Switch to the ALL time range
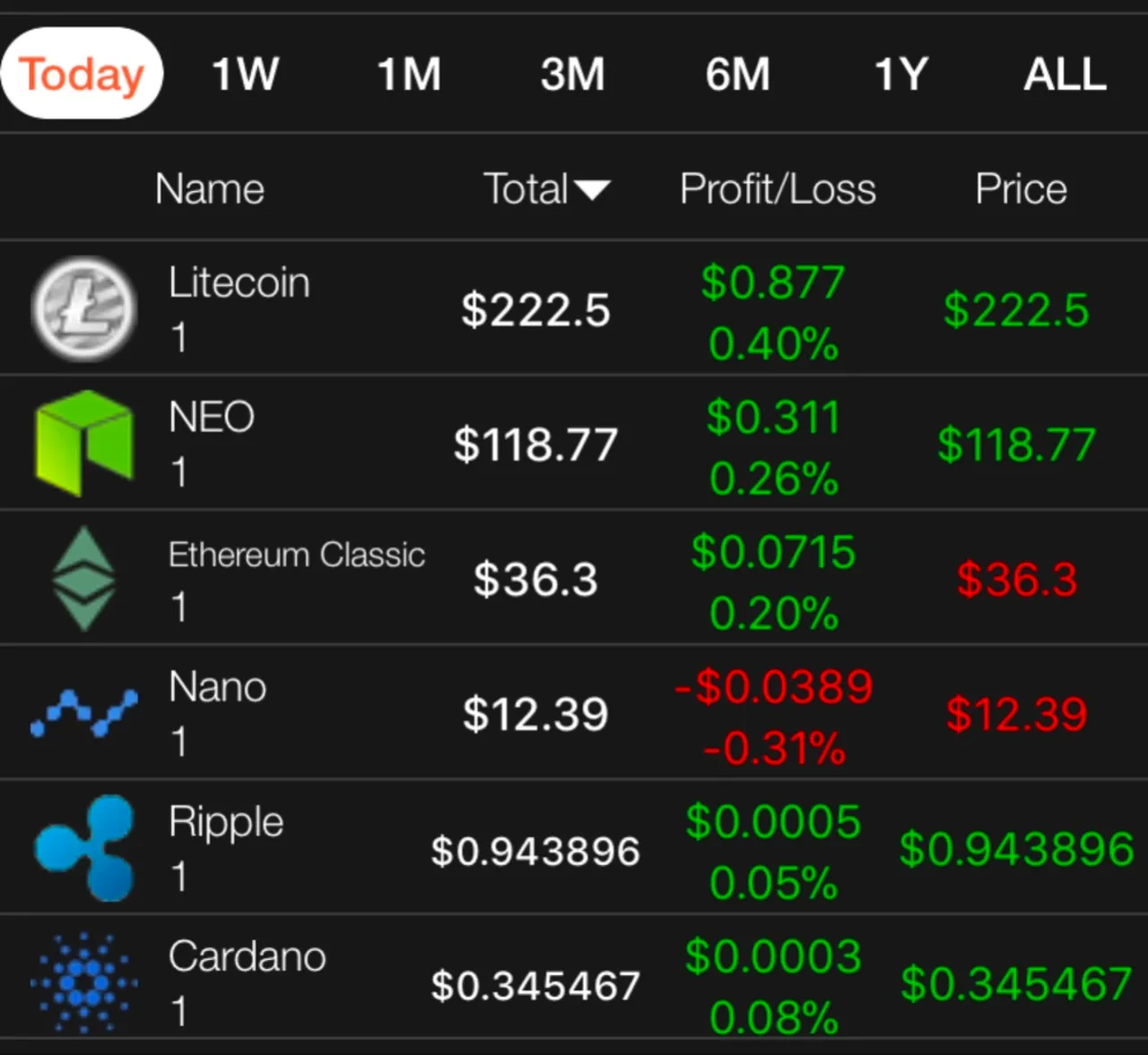Viewport: 1148px width, 1055px height. (1065, 74)
